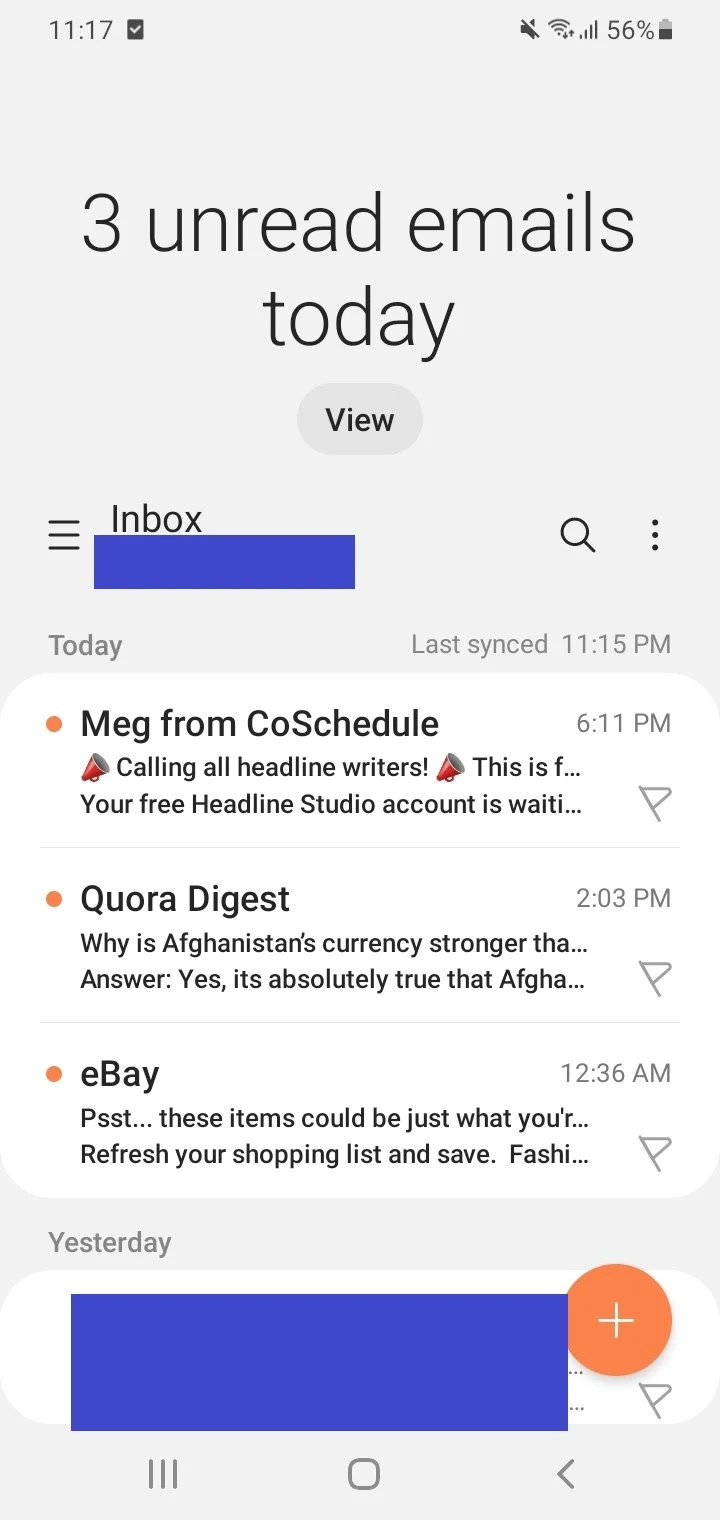Compose a new email with the plus button
The height and width of the screenshot is (1520, 720).
click(617, 1321)
